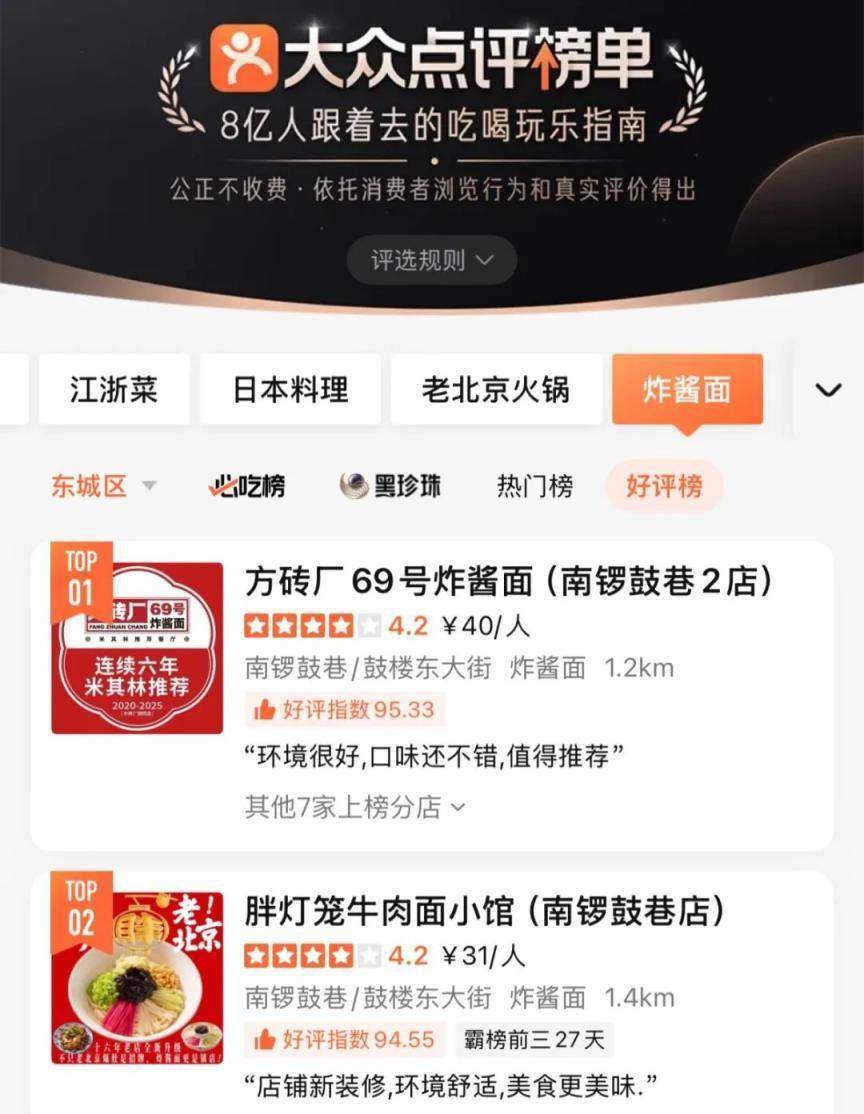Switch to 日本料理 category
The height and width of the screenshot is (1114, 864).
point(290,389)
